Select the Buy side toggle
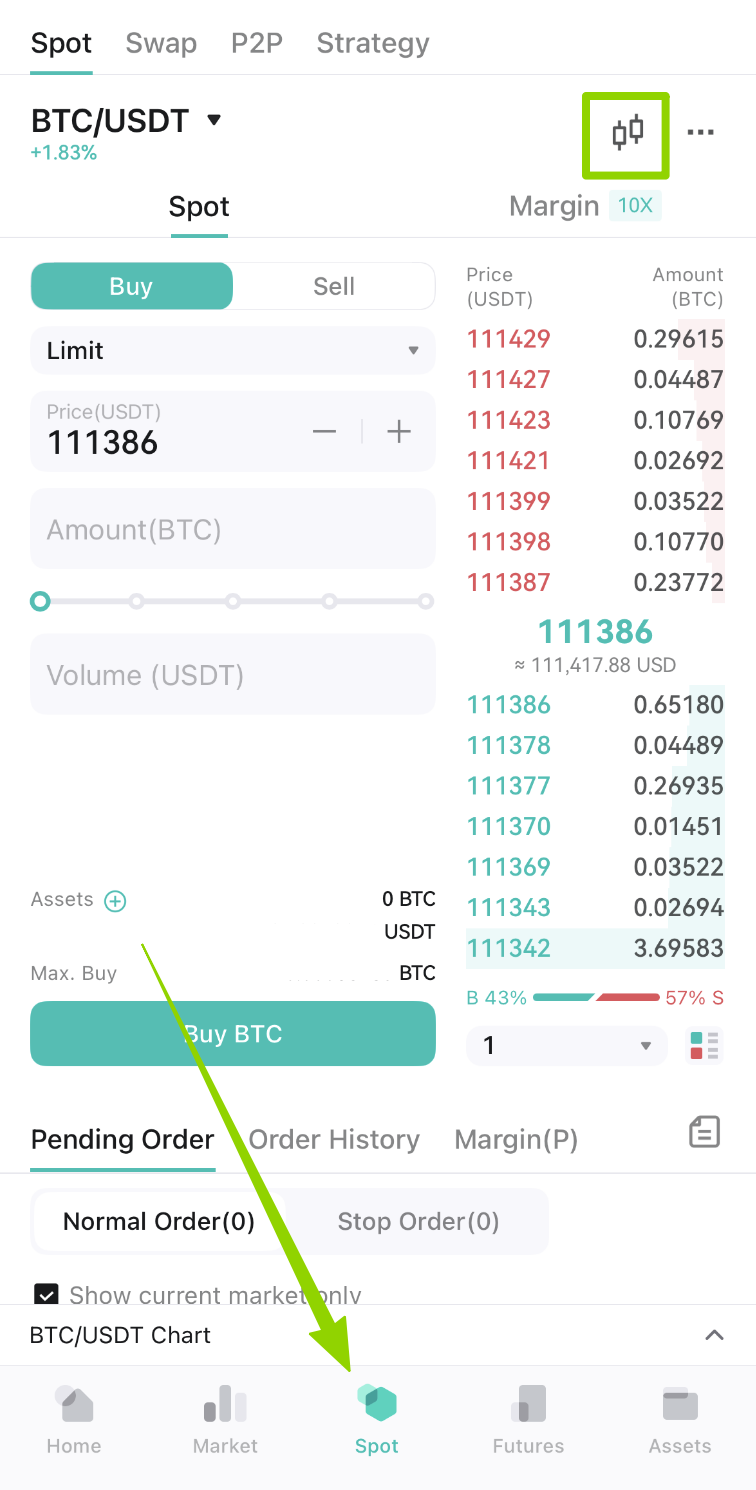Image resolution: width=756 pixels, height=1490 pixels. pos(131,286)
